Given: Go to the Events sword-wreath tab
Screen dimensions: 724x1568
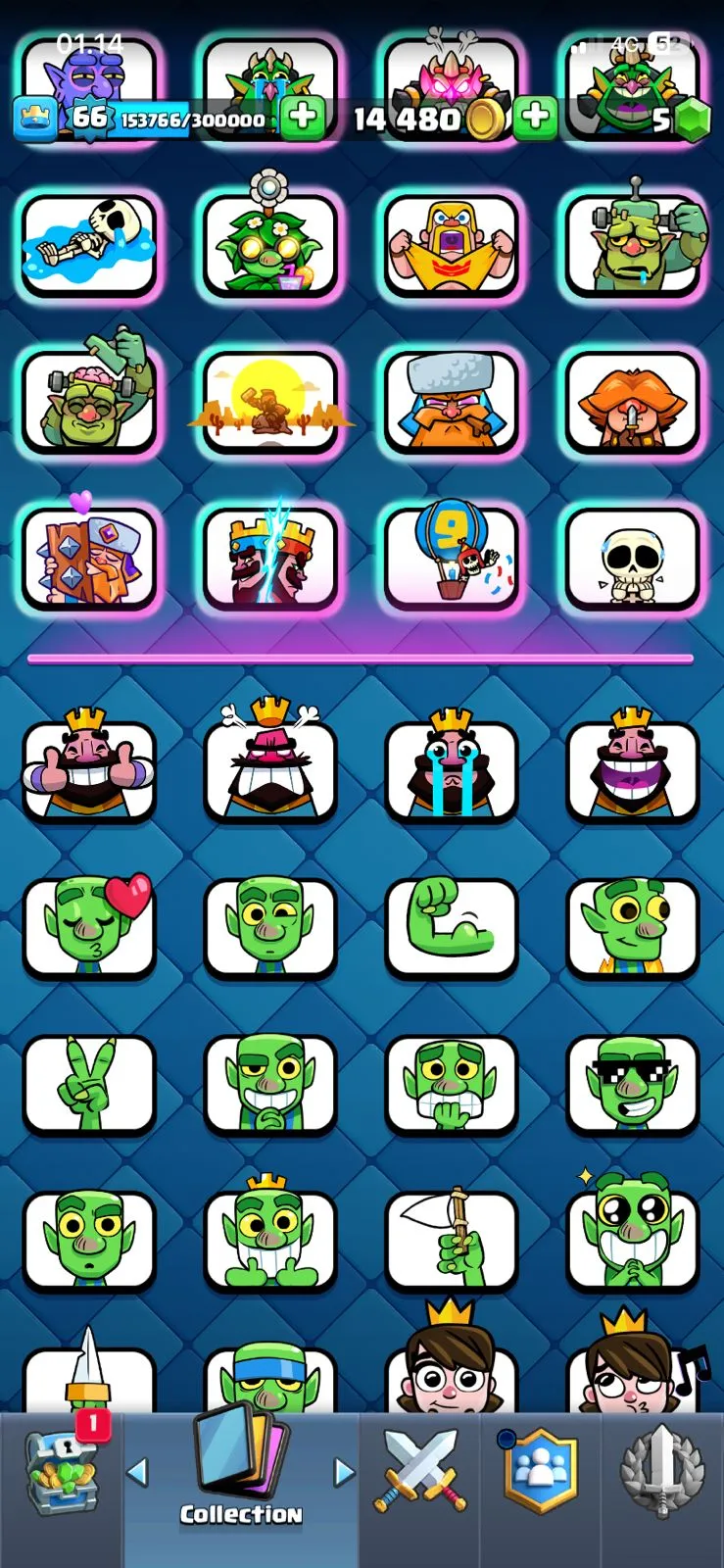Looking at the screenshot, I should [x=662, y=1472].
